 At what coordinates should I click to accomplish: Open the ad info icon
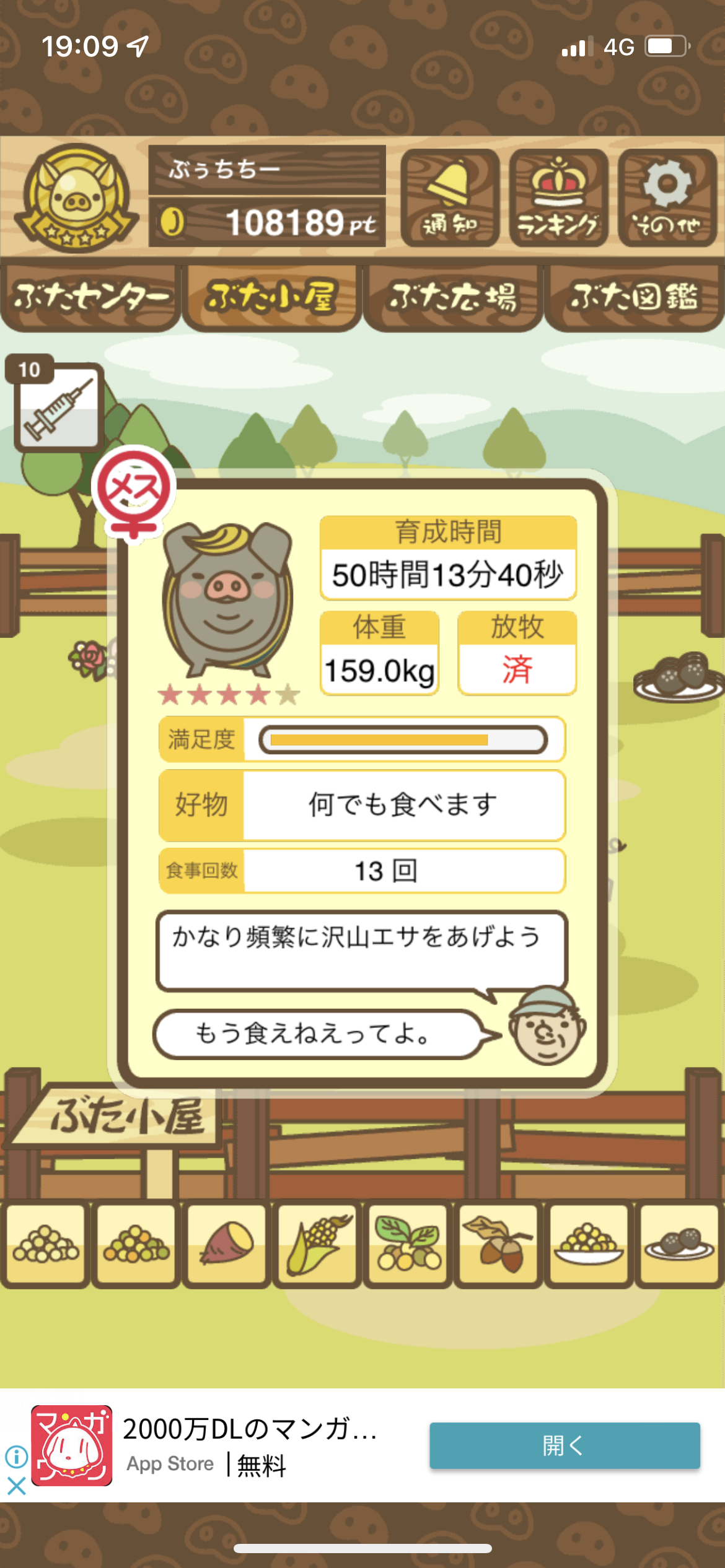(x=16, y=1457)
